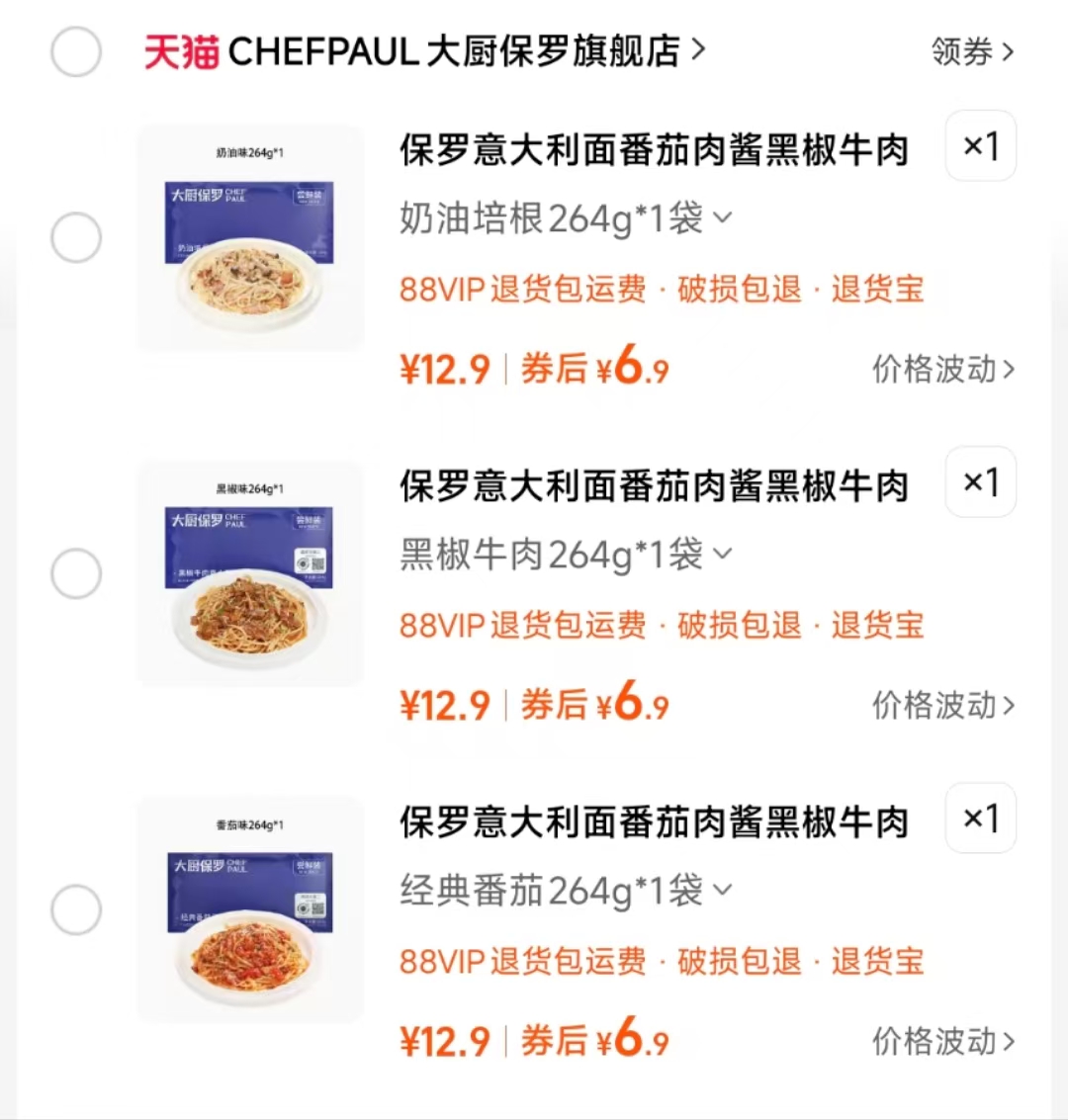Open the 黑椒牛肉 black pepper beef thumbnail

point(249,571)
